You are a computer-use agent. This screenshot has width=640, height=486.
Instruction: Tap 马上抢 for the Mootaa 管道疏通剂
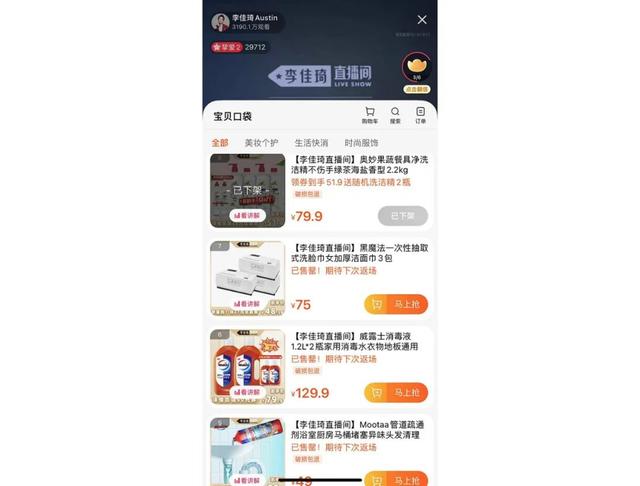396,478
